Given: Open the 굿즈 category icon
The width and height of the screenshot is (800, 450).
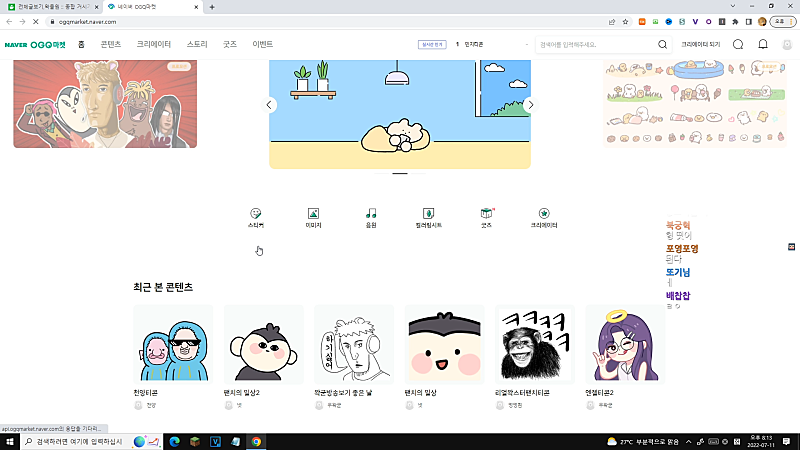Looking at the screenshot, I should pos(486,214).
